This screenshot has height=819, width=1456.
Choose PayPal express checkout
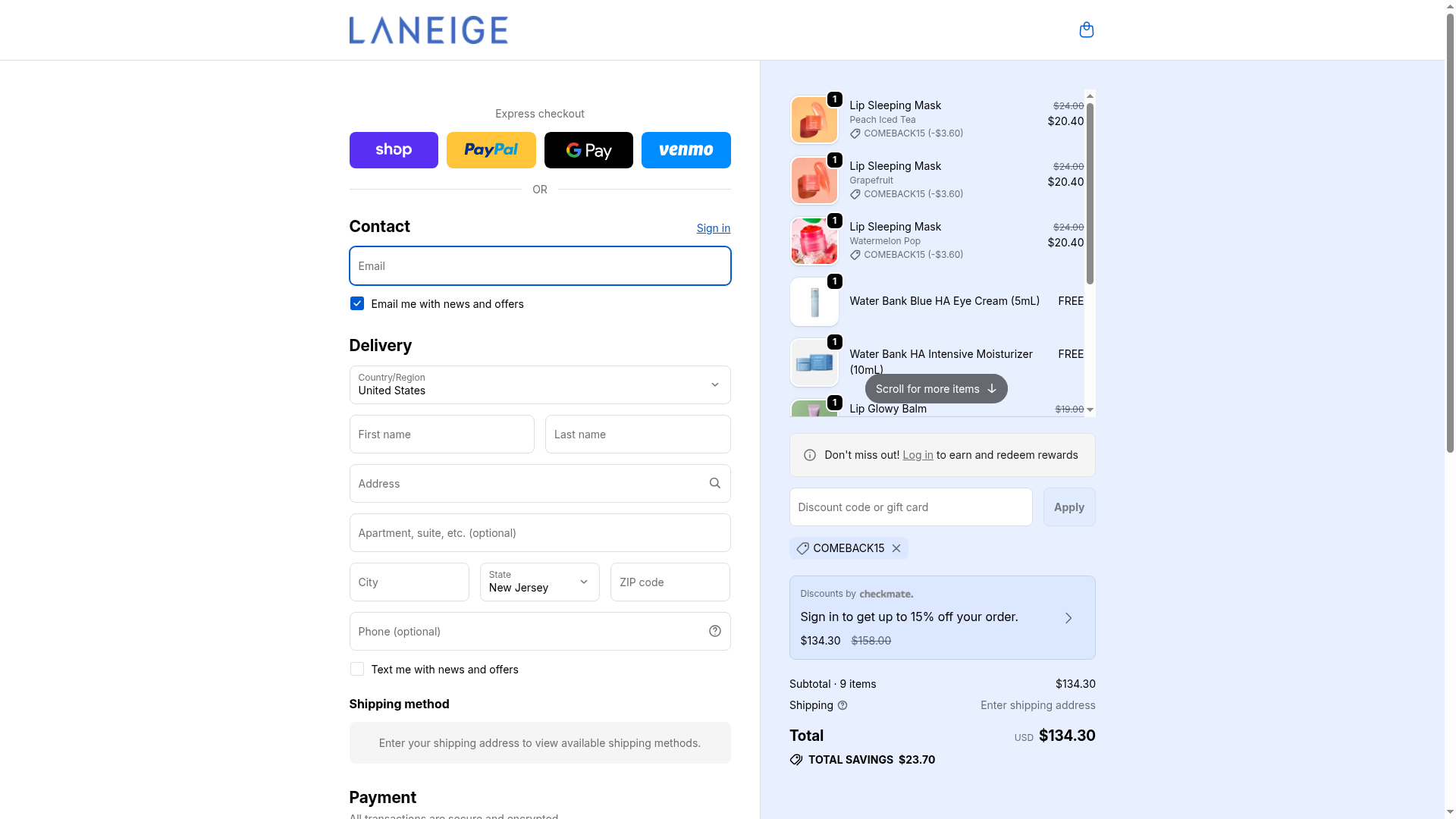coord(491,150)
